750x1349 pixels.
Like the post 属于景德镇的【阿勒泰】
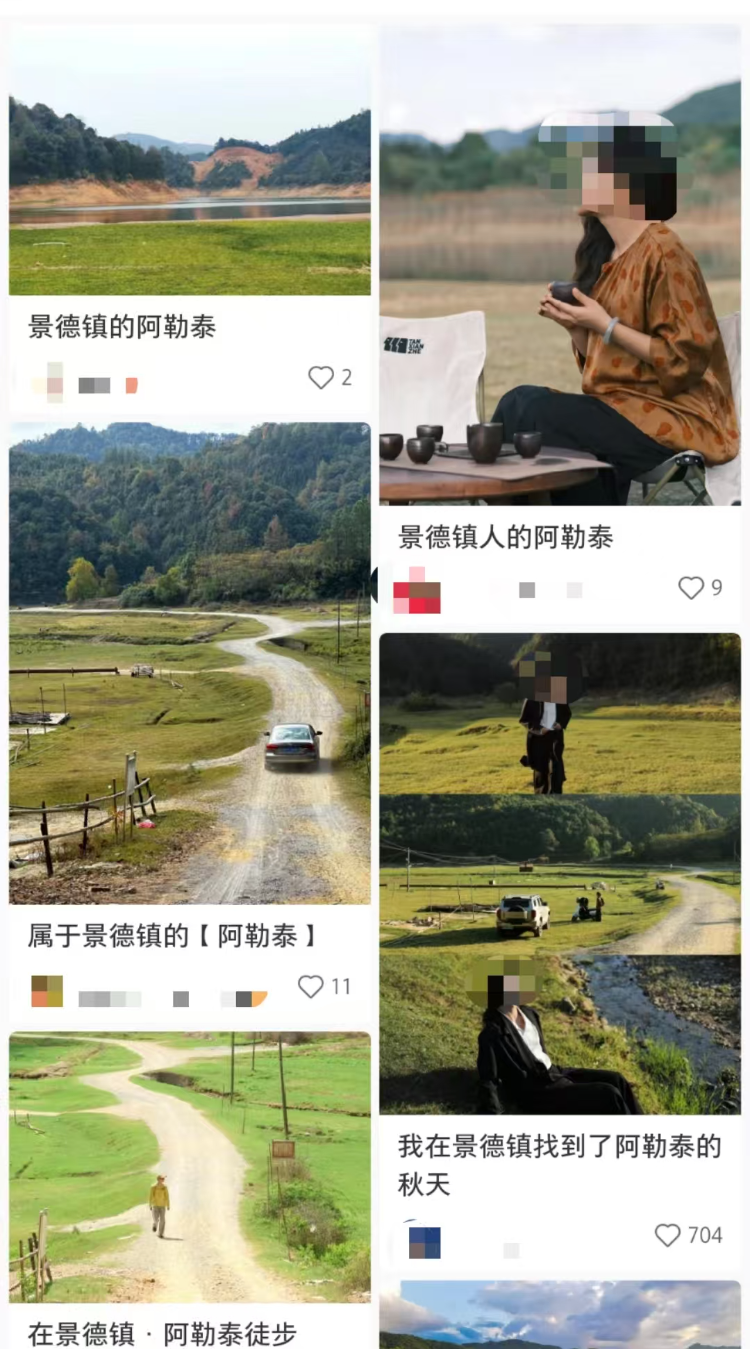pyautogui.click(x=311, y=987)
